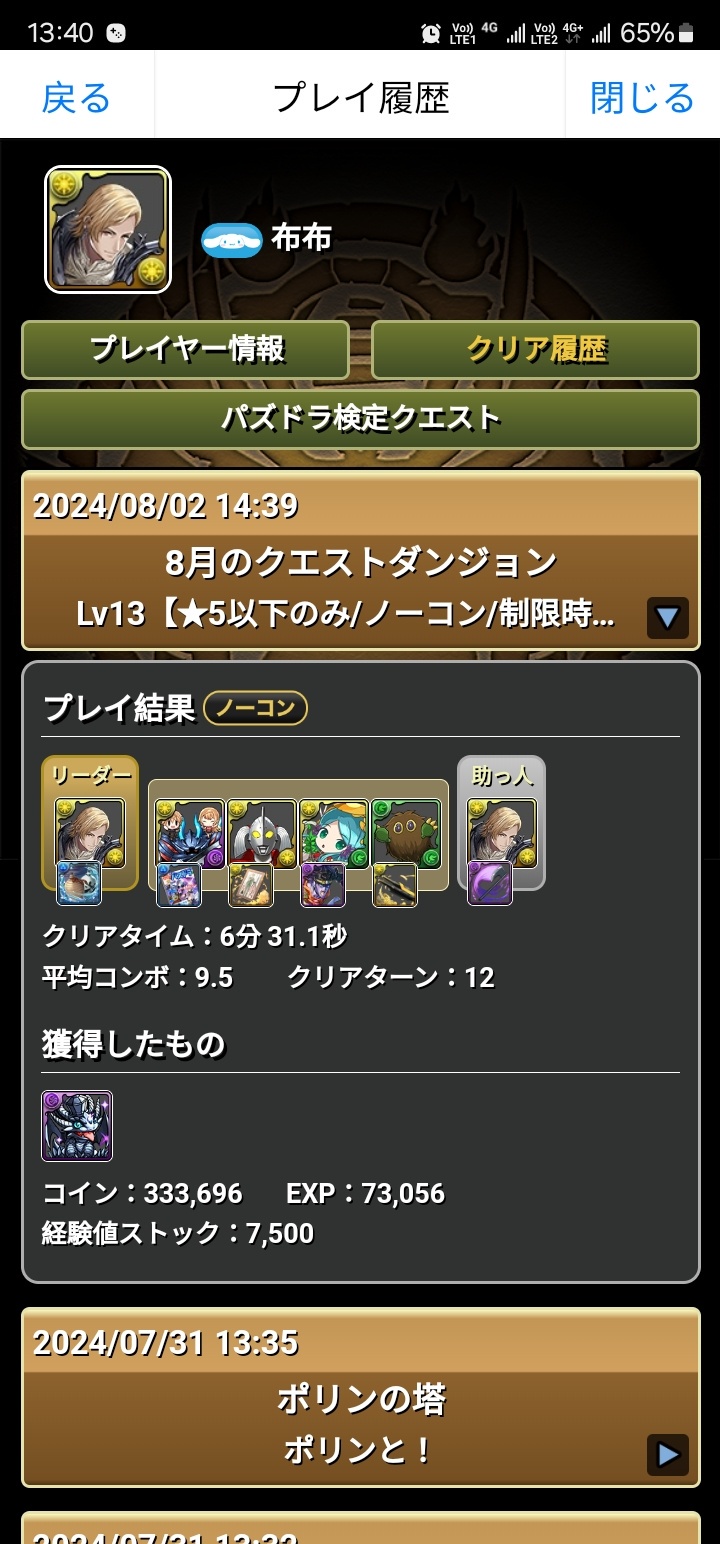View the leader monster icon
This screenshot has width=720, height=1544.
90,832
